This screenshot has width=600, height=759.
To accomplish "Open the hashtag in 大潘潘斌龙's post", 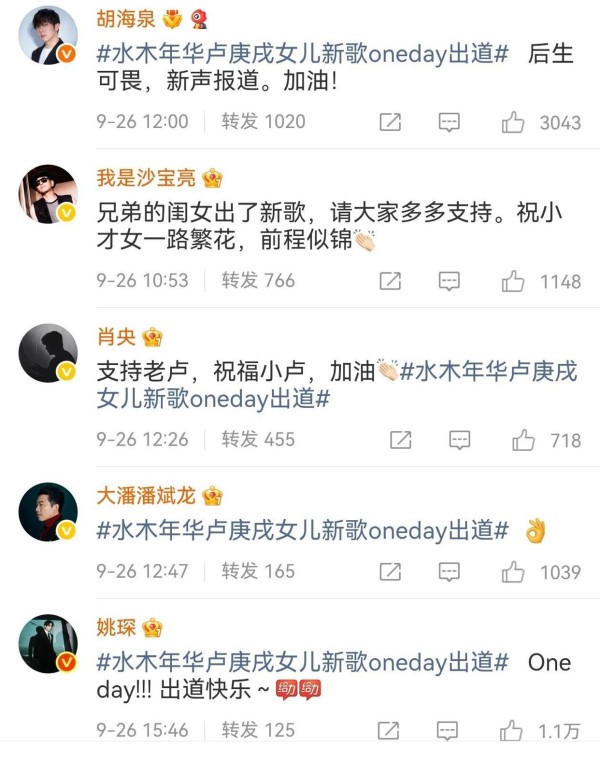I will (x=303, y=530).
